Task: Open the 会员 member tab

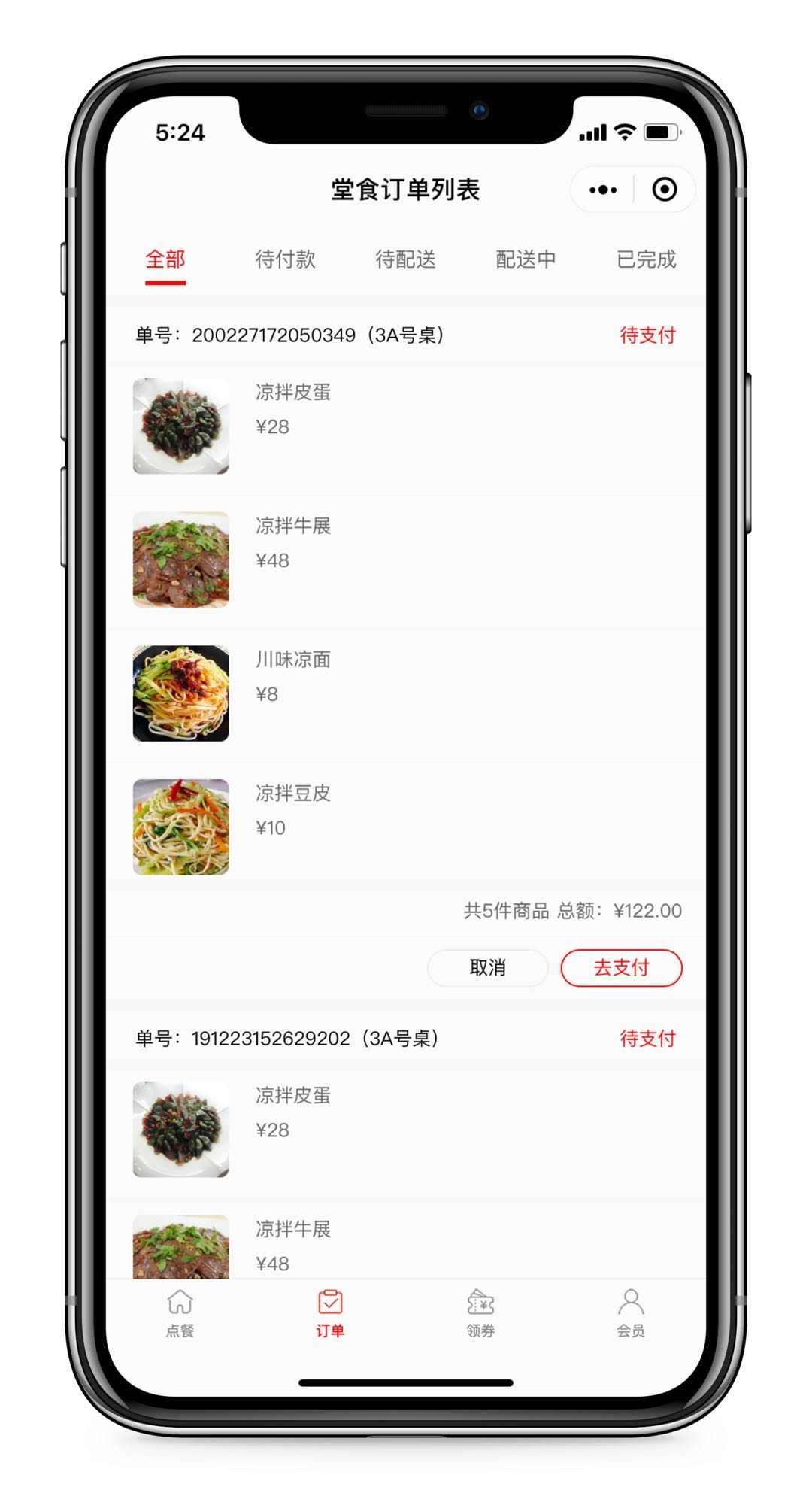Action: 630,1313
